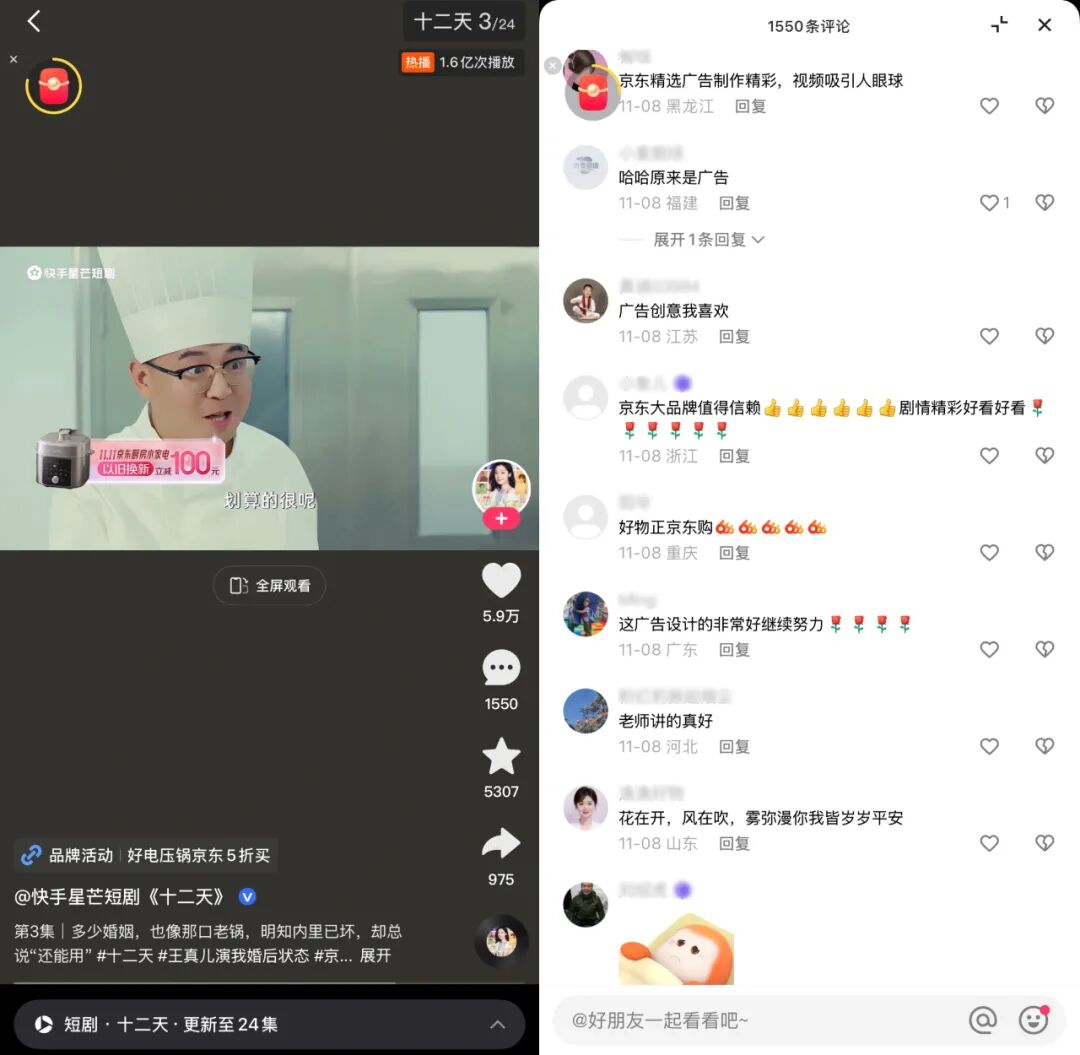This screenshot has height=1055, width=1080.
Task: Collapse the comments panel with the shrink icon
Action: click(999, 25)
